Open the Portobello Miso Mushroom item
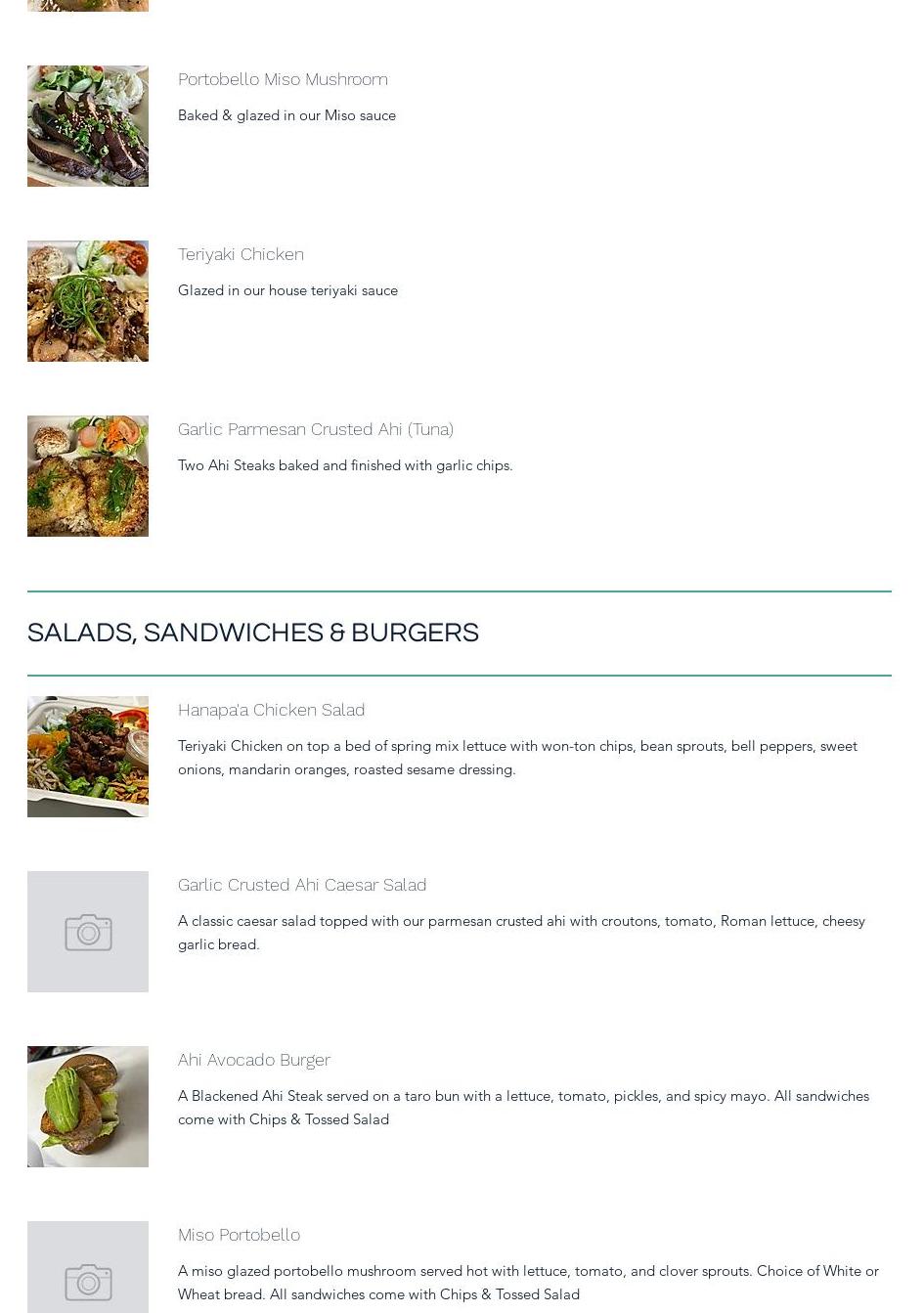The height and width of the screenshot is (1313, 924). [x=283, y=79]
